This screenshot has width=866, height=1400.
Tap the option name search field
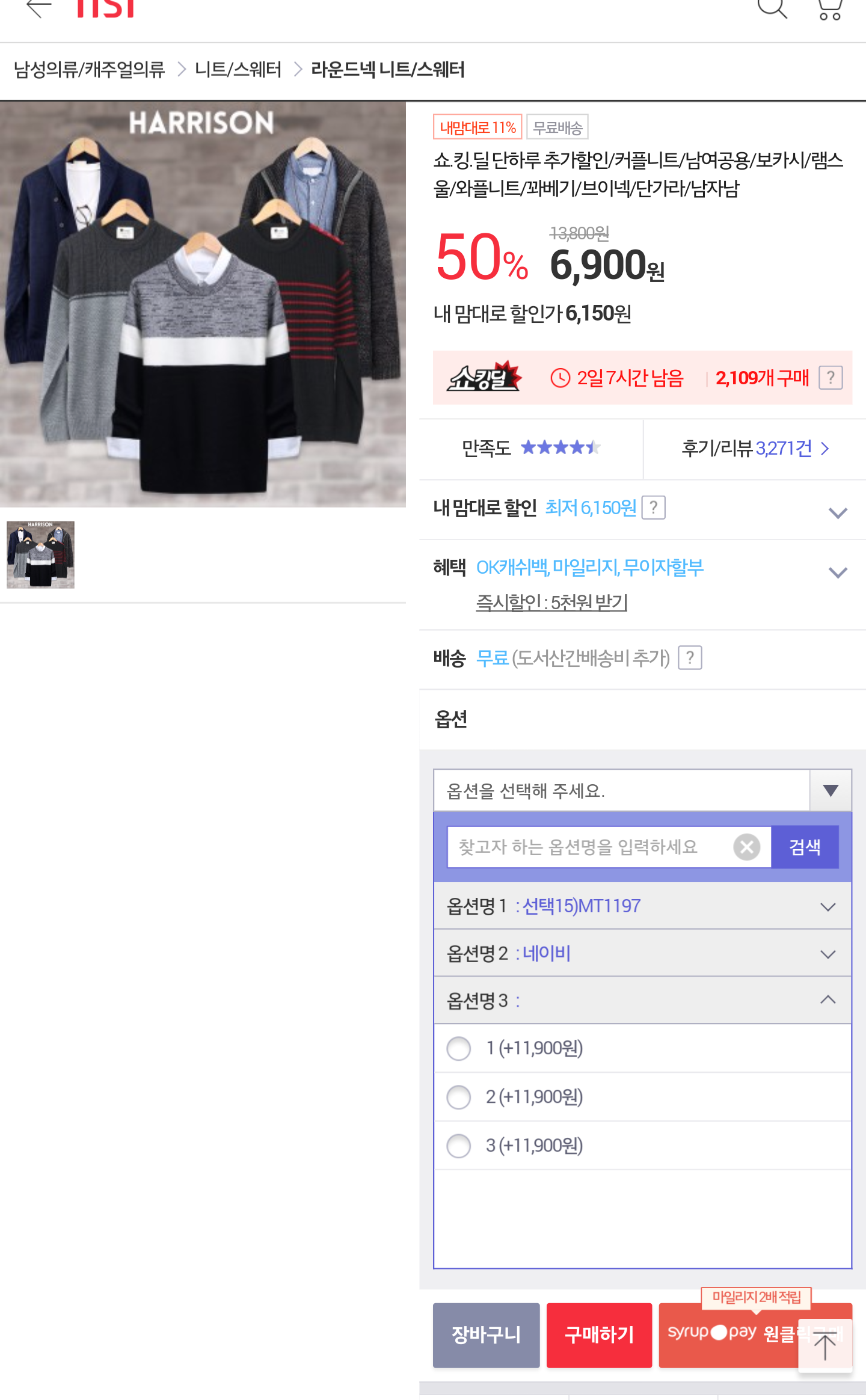[589, 847]
